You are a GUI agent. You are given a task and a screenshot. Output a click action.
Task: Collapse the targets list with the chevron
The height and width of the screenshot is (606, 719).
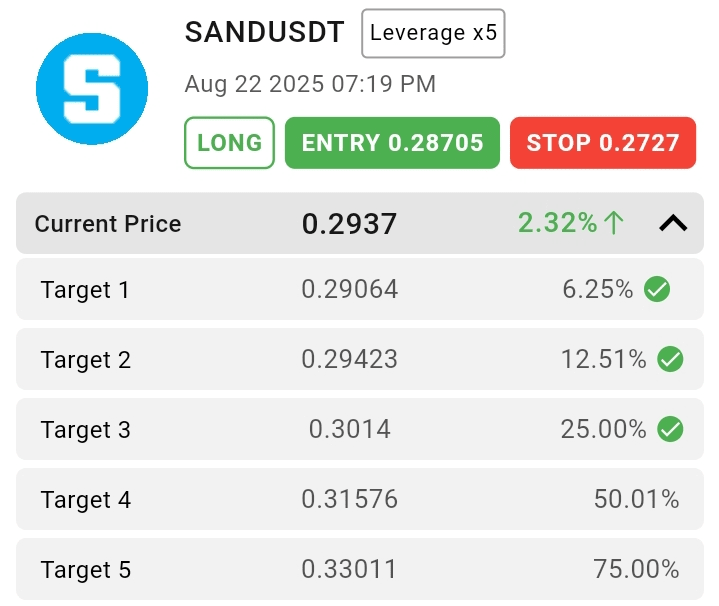[x=673, y=224]
